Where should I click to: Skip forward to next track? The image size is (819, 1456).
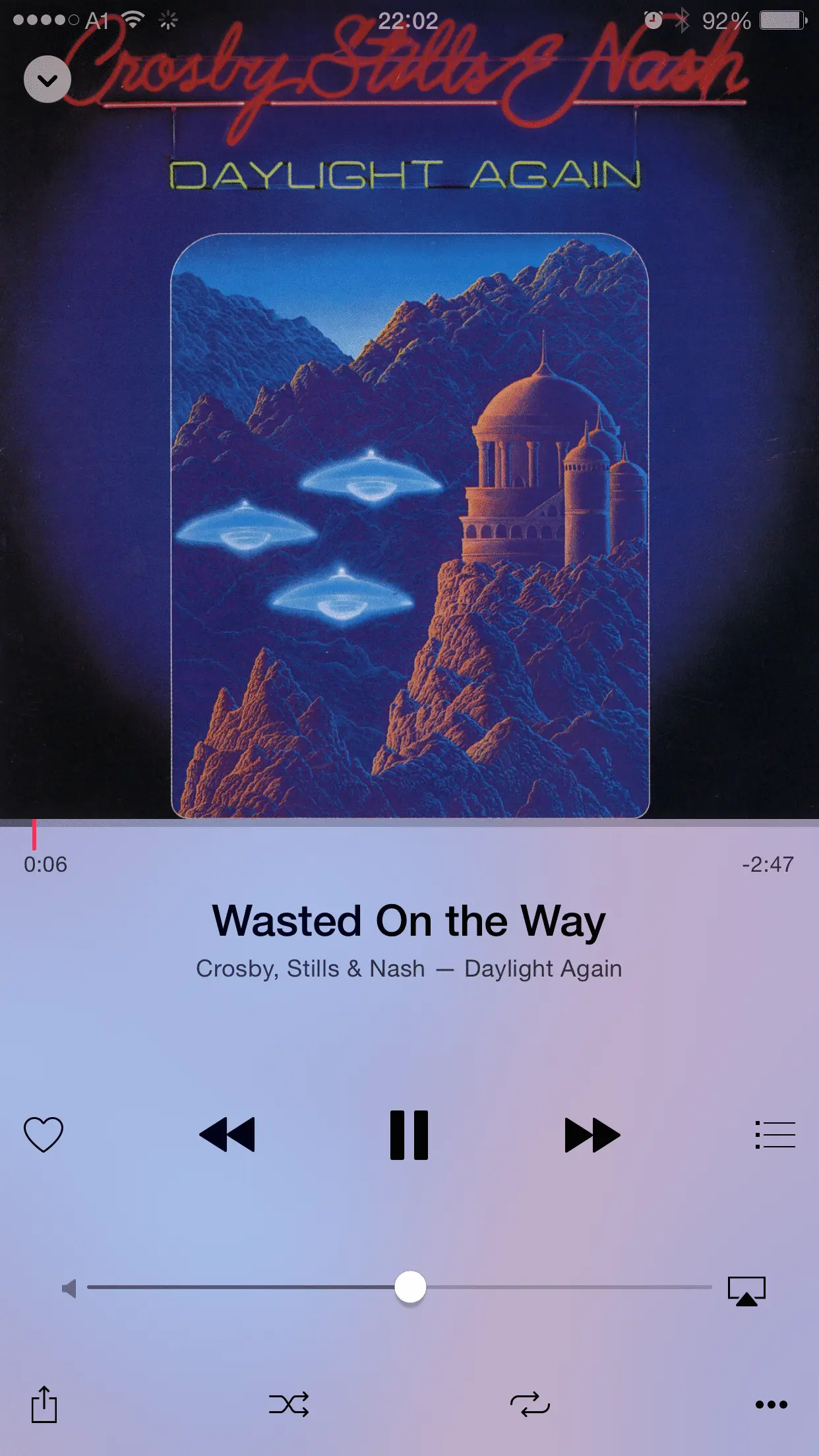[x=592, y=1134]
